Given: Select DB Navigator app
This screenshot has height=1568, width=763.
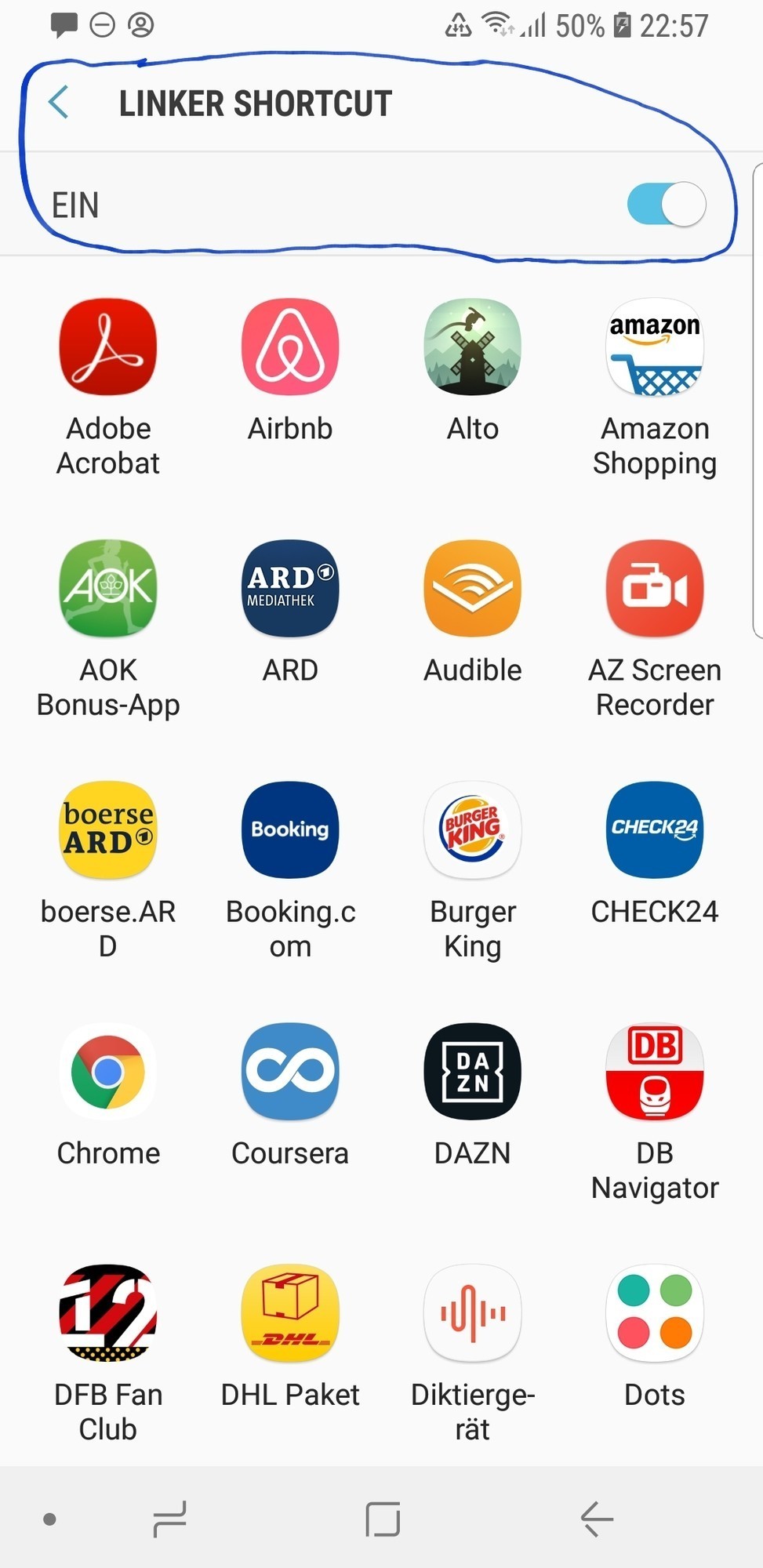Looking at the screenshot, I should pos(654,1072).
